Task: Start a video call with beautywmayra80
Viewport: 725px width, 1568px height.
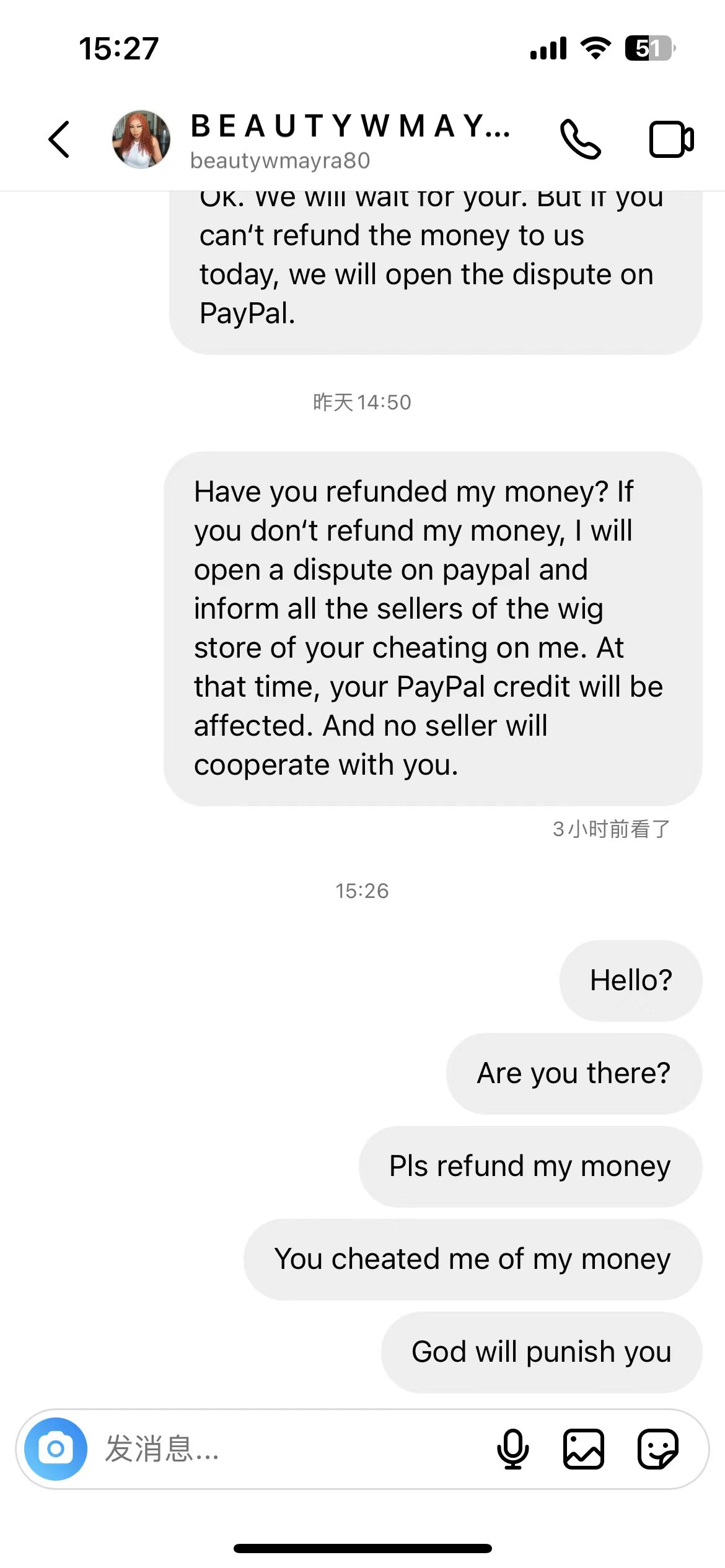Action: point(671,139)
